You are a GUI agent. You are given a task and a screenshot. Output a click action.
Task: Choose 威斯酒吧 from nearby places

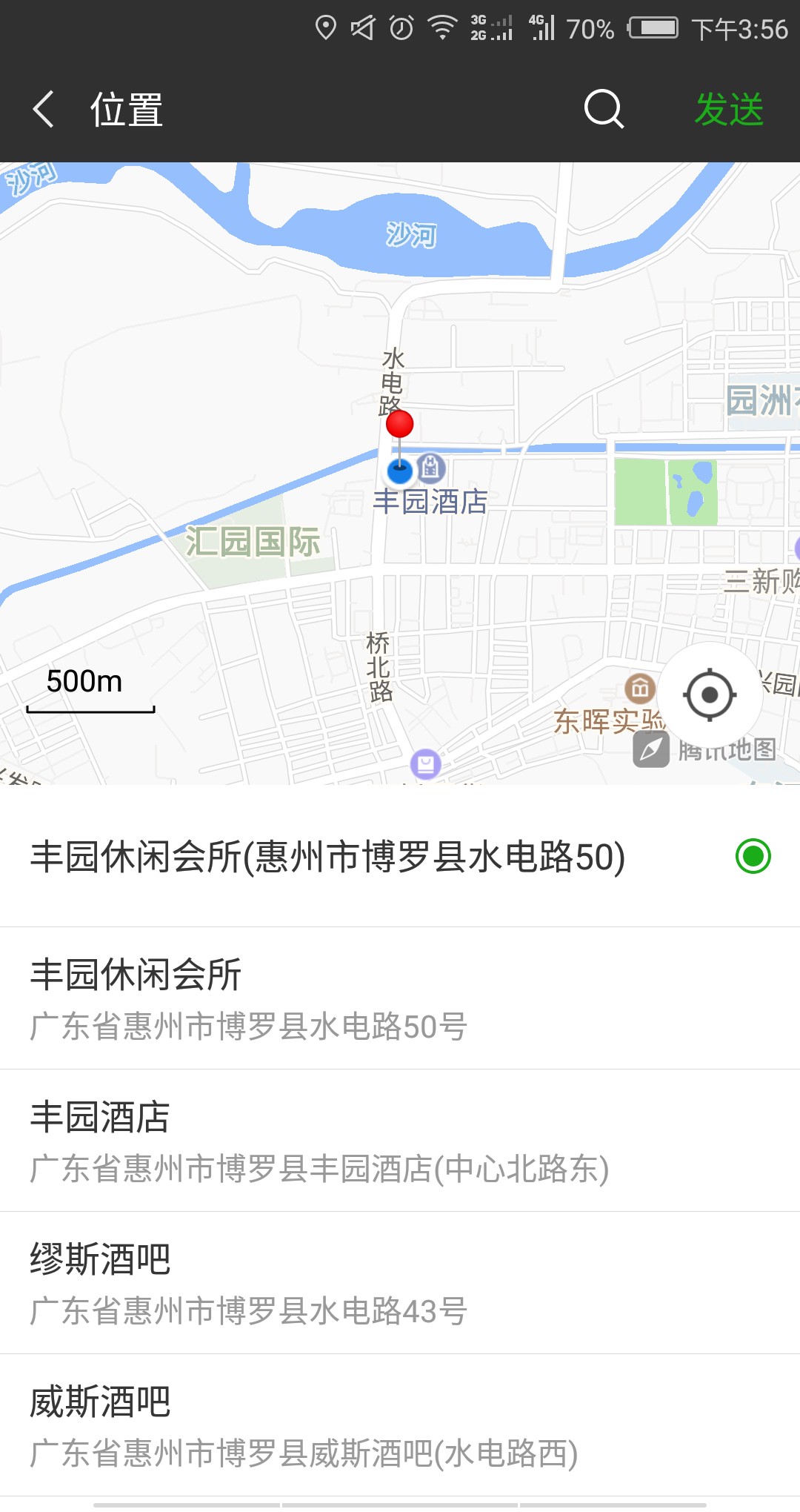tap(400, 1425)
